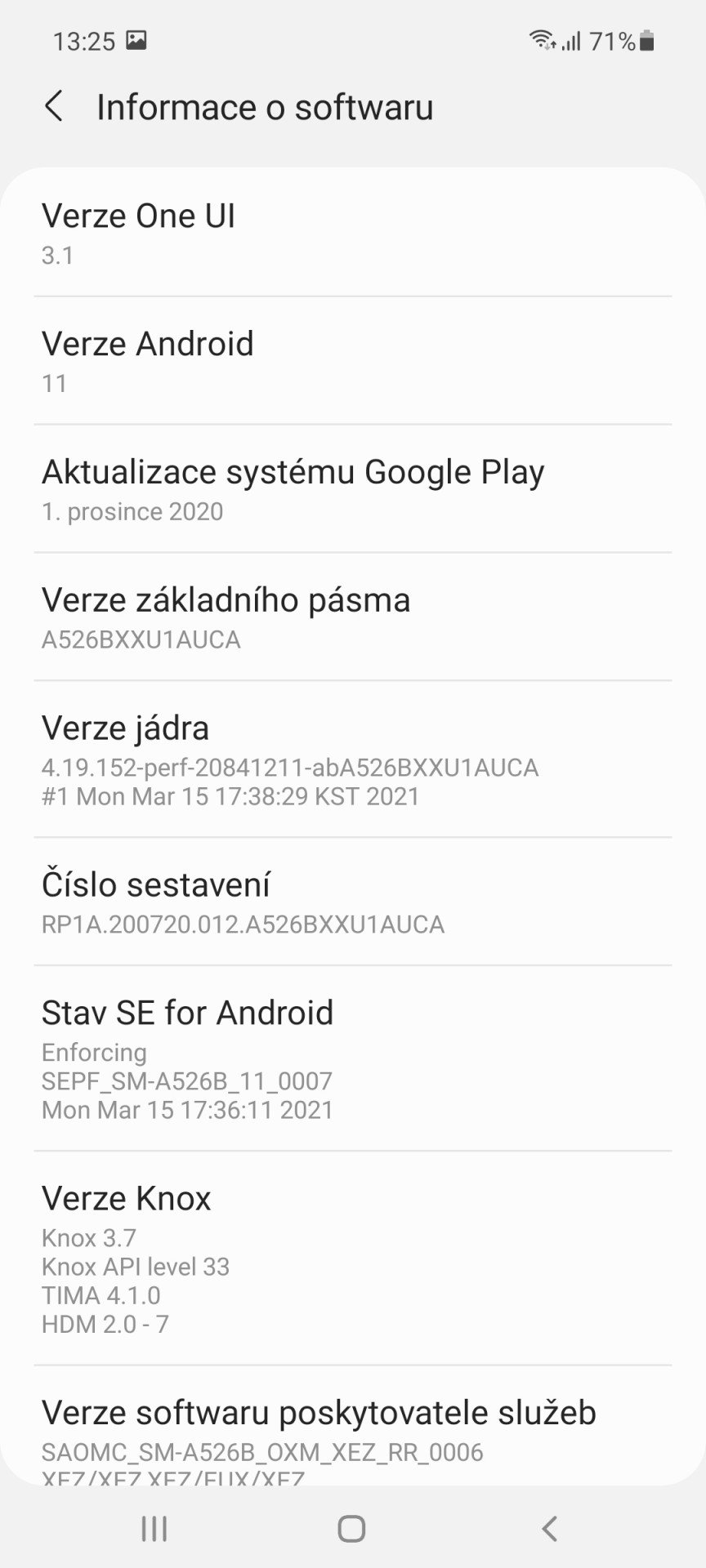Open Aktualizace systému Google Play

pyautogui.click(x=353, y=489)
